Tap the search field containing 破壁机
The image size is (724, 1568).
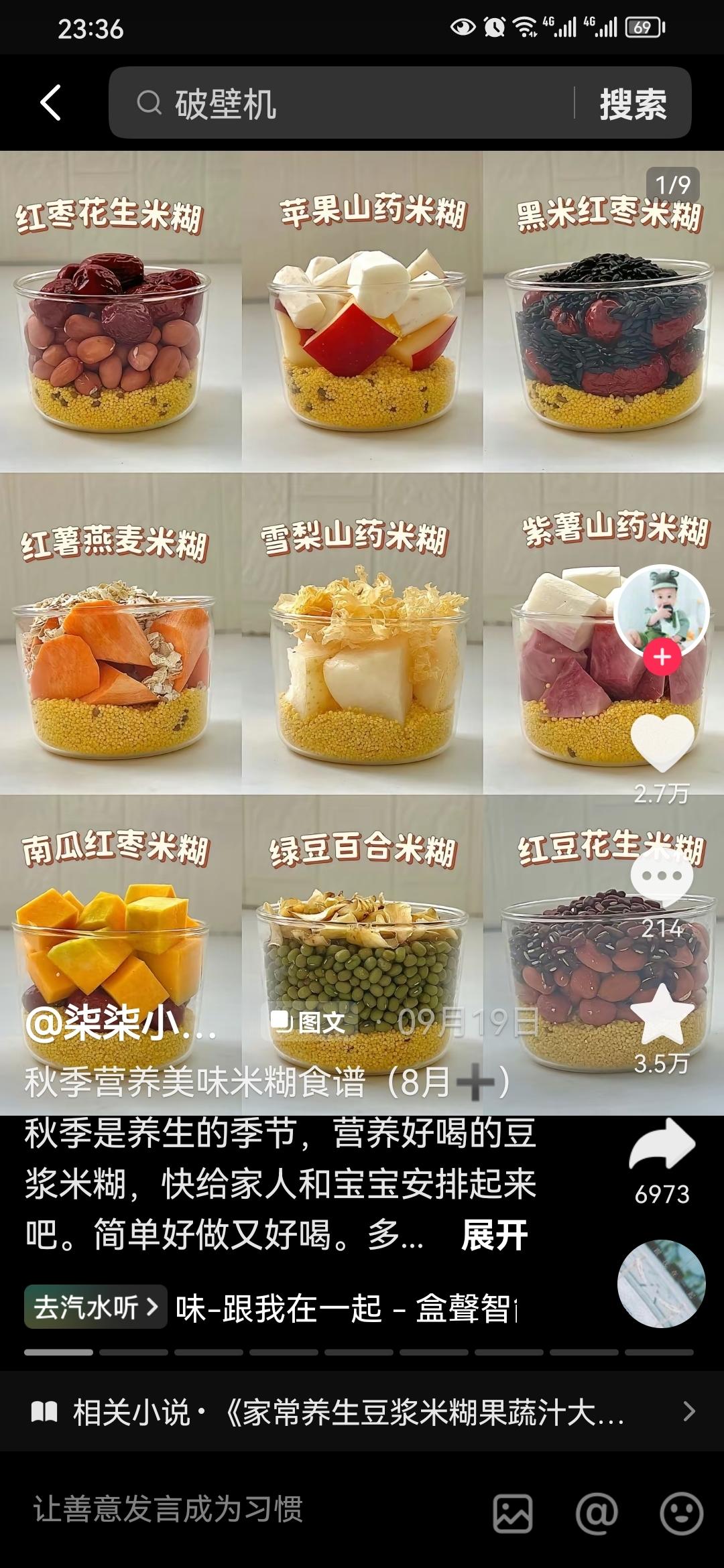349,104
